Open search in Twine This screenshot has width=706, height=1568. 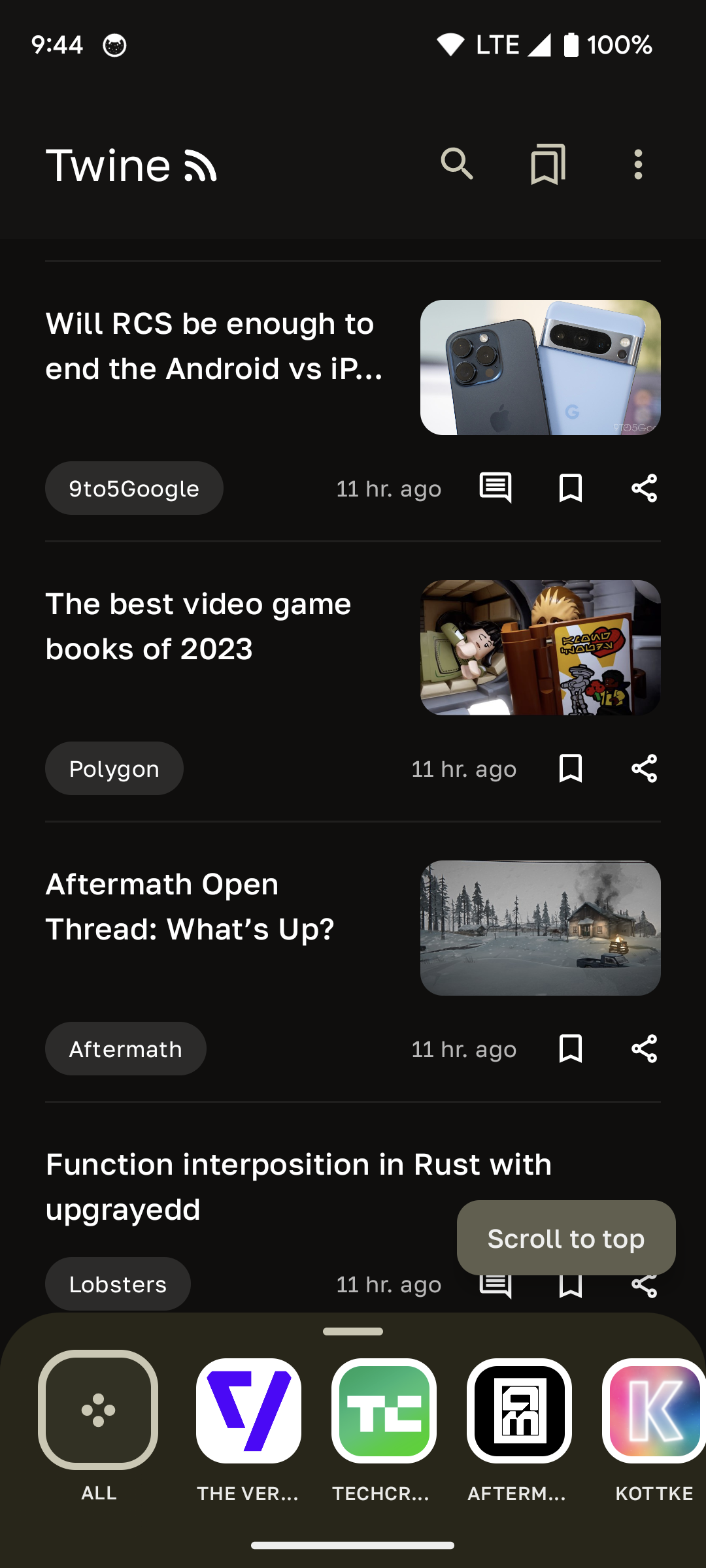(456, 164)
